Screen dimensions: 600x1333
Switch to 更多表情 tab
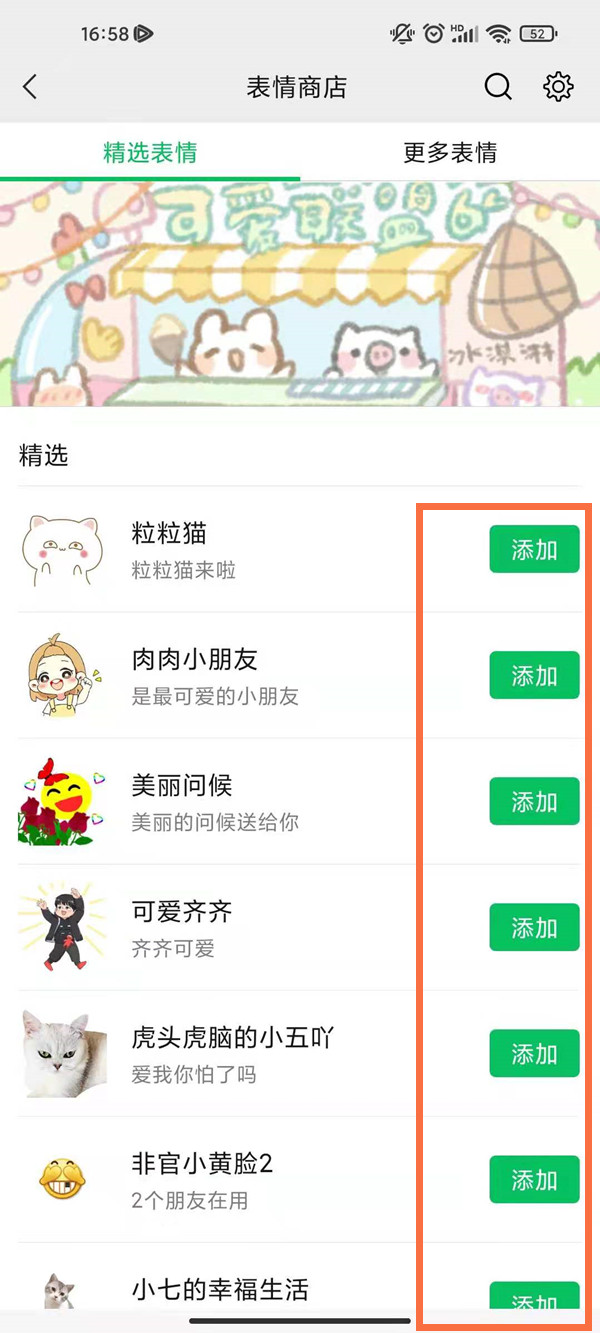pos(450,153)
